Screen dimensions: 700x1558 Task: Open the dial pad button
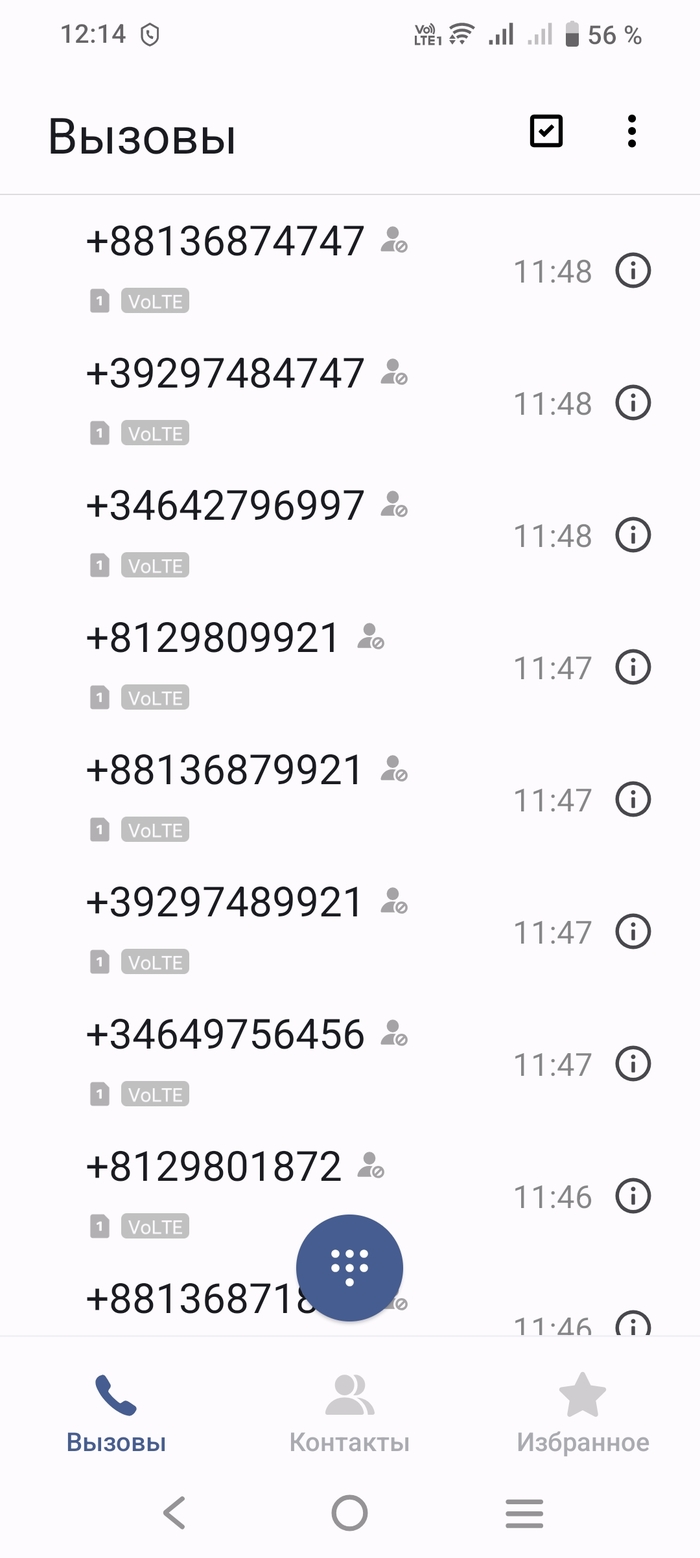click(x=350, y=1267)
